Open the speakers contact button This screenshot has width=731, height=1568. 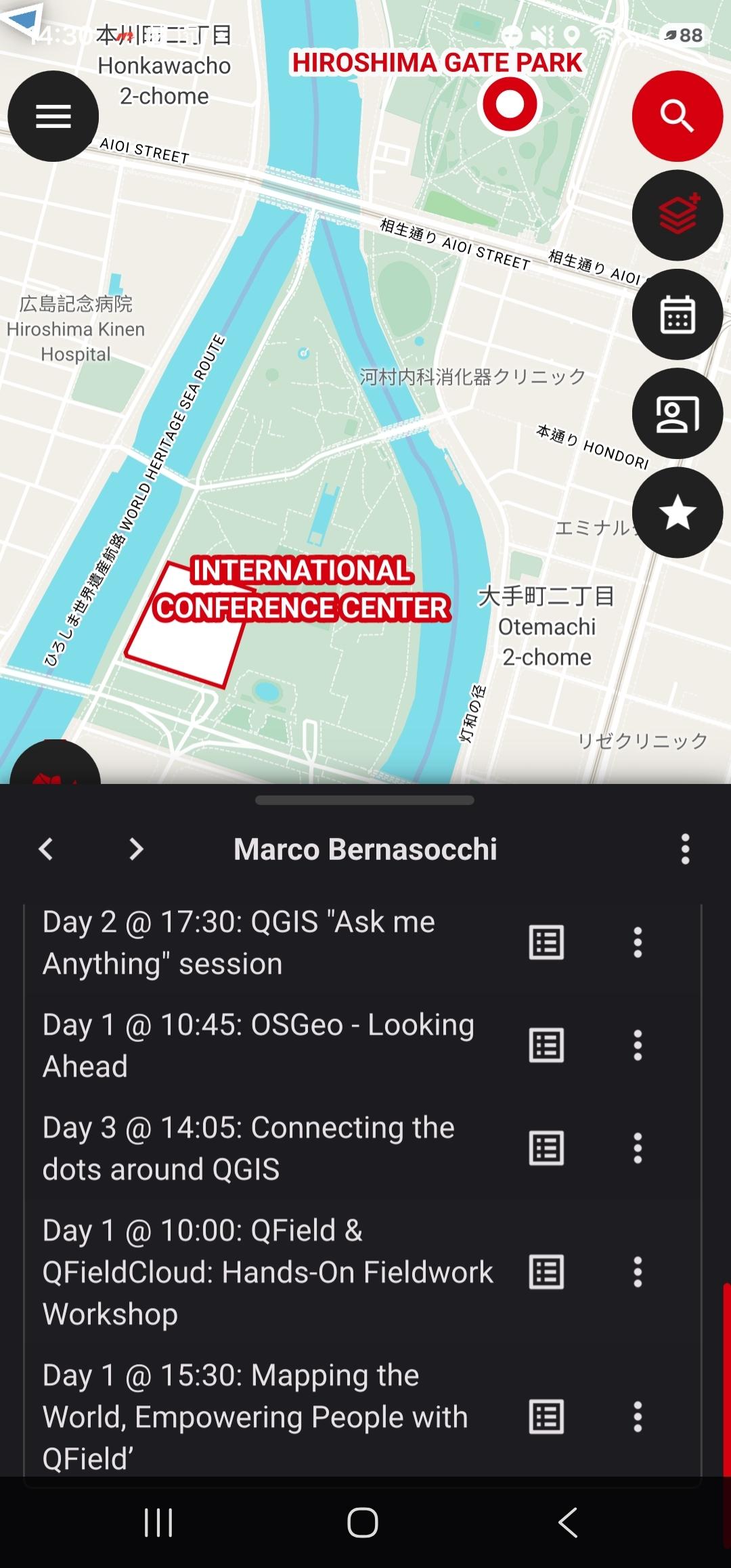[678, 414]
